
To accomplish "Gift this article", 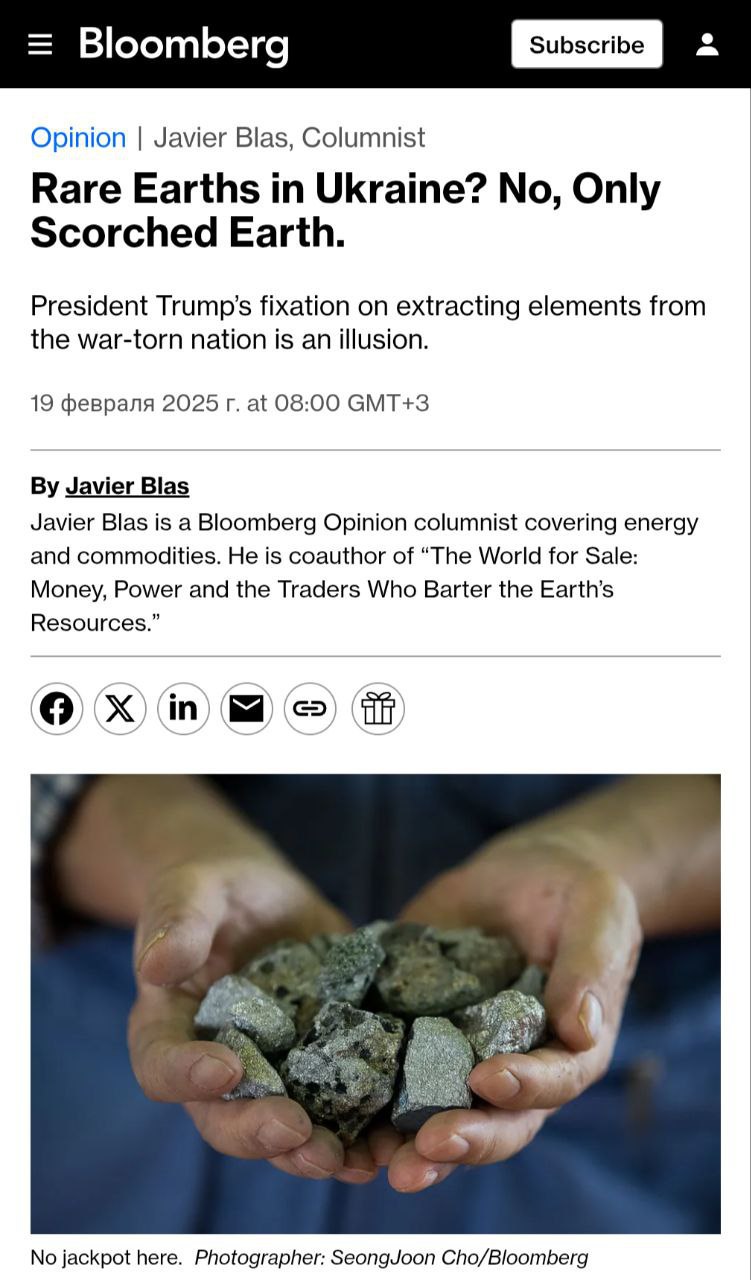I will [378, 709].
